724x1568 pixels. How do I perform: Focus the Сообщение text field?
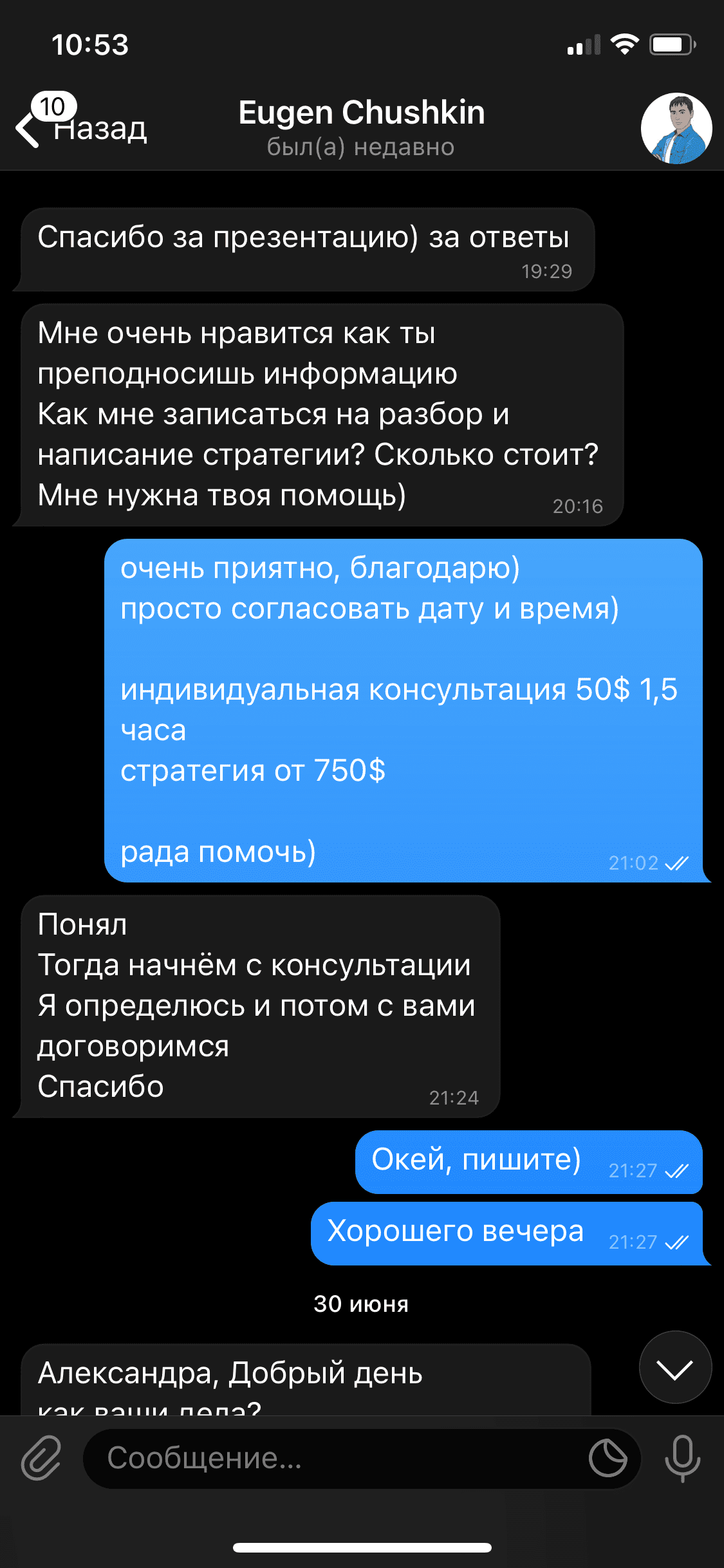pos(335,1458)
